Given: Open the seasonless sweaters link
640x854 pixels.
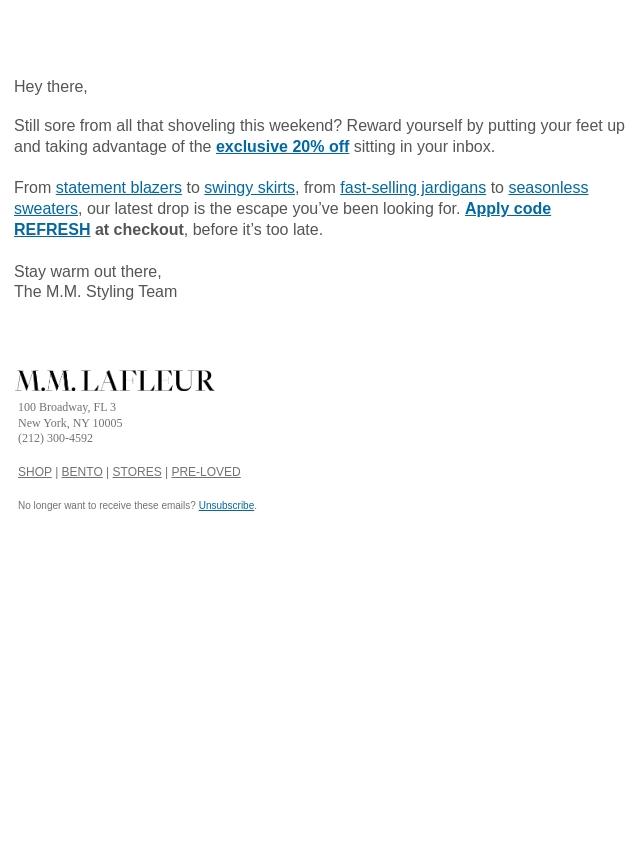Looking at the screenshot, I should 547,188.
